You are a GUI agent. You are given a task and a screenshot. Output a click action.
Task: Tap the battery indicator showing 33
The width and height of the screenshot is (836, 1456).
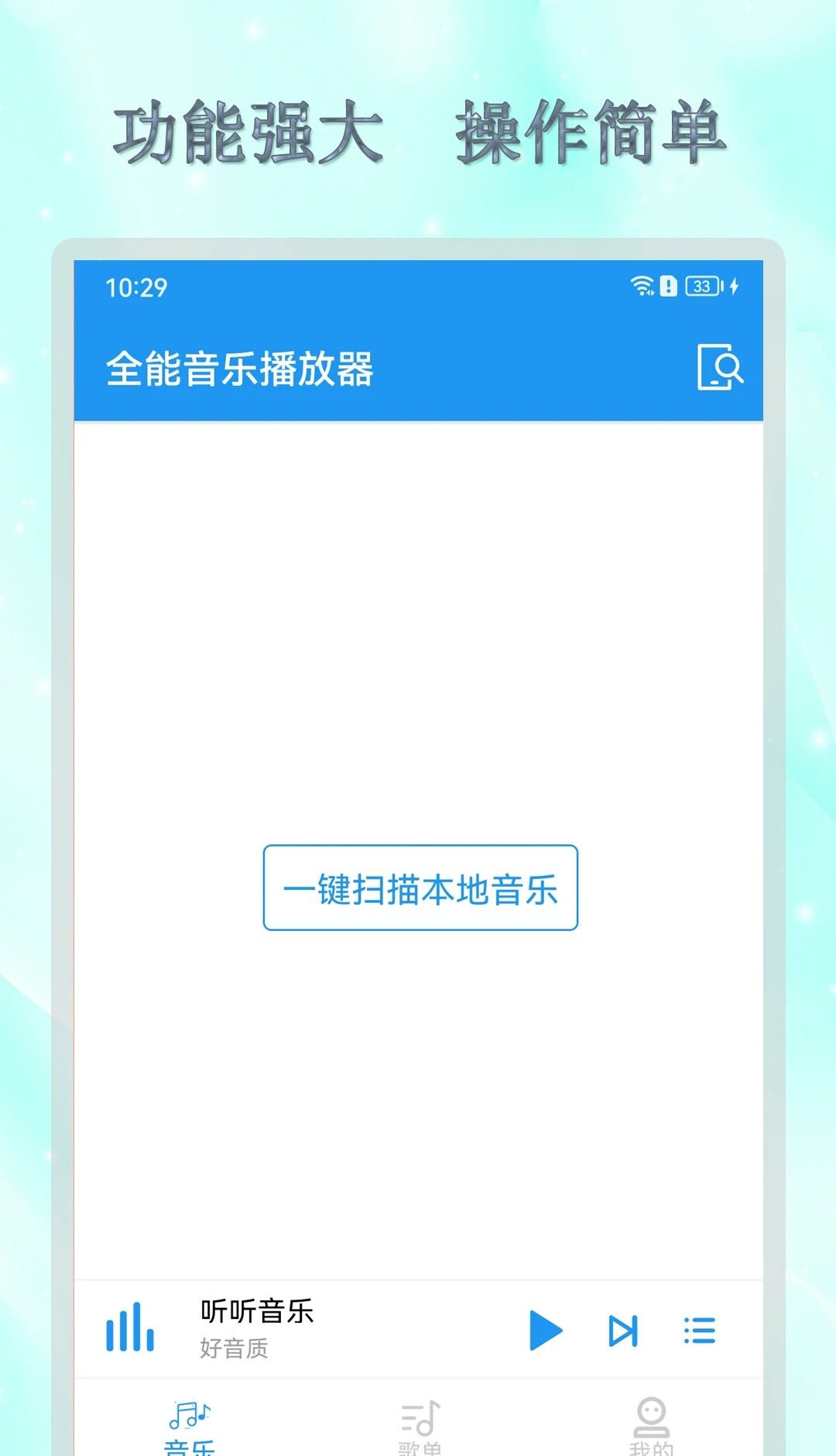pos(702,286)
